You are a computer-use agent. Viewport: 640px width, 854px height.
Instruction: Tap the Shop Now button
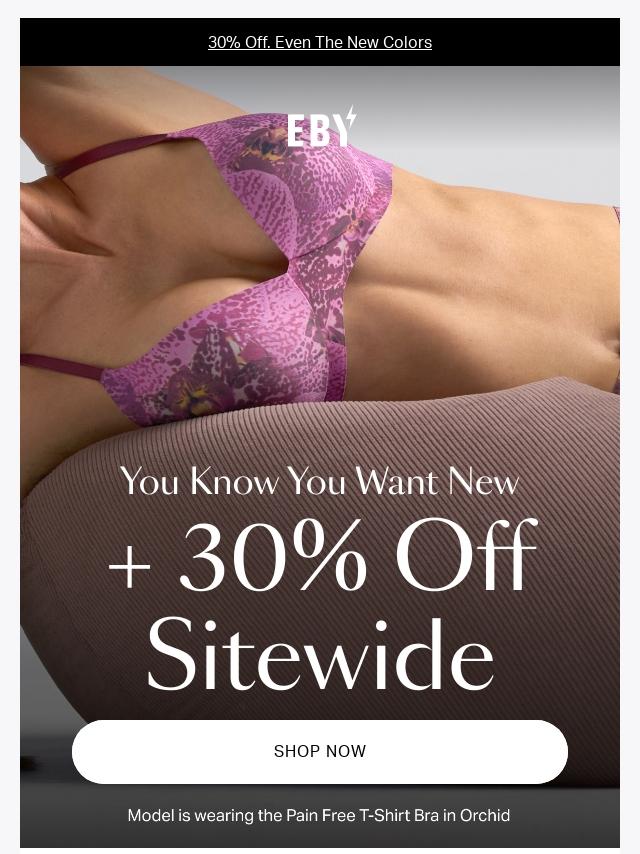[320, 751]
